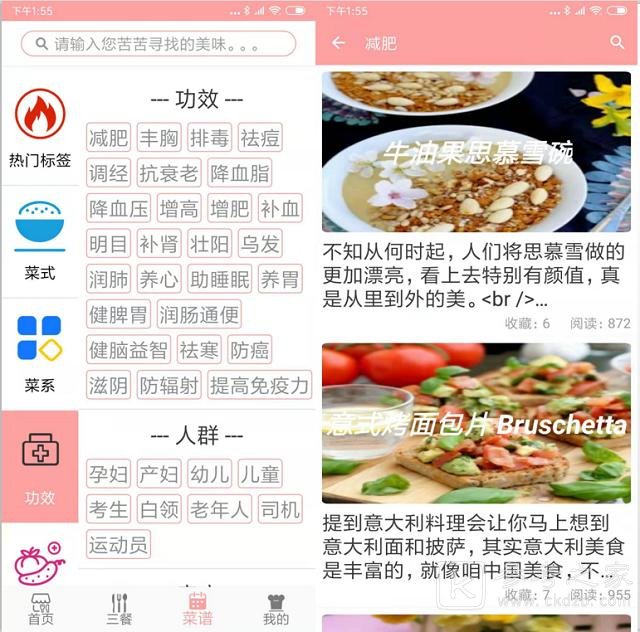Choose the 减肥 tag

coord(109,138)
